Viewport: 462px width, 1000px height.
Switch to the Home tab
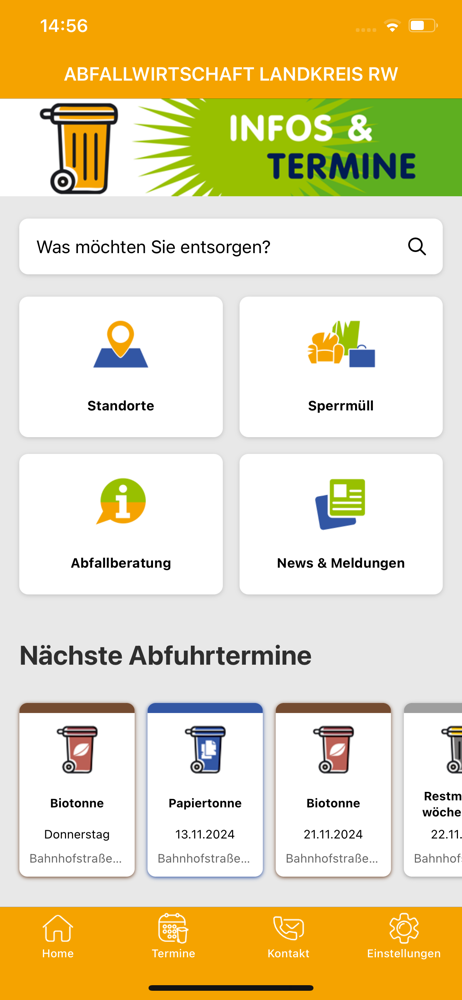point(57,936)
